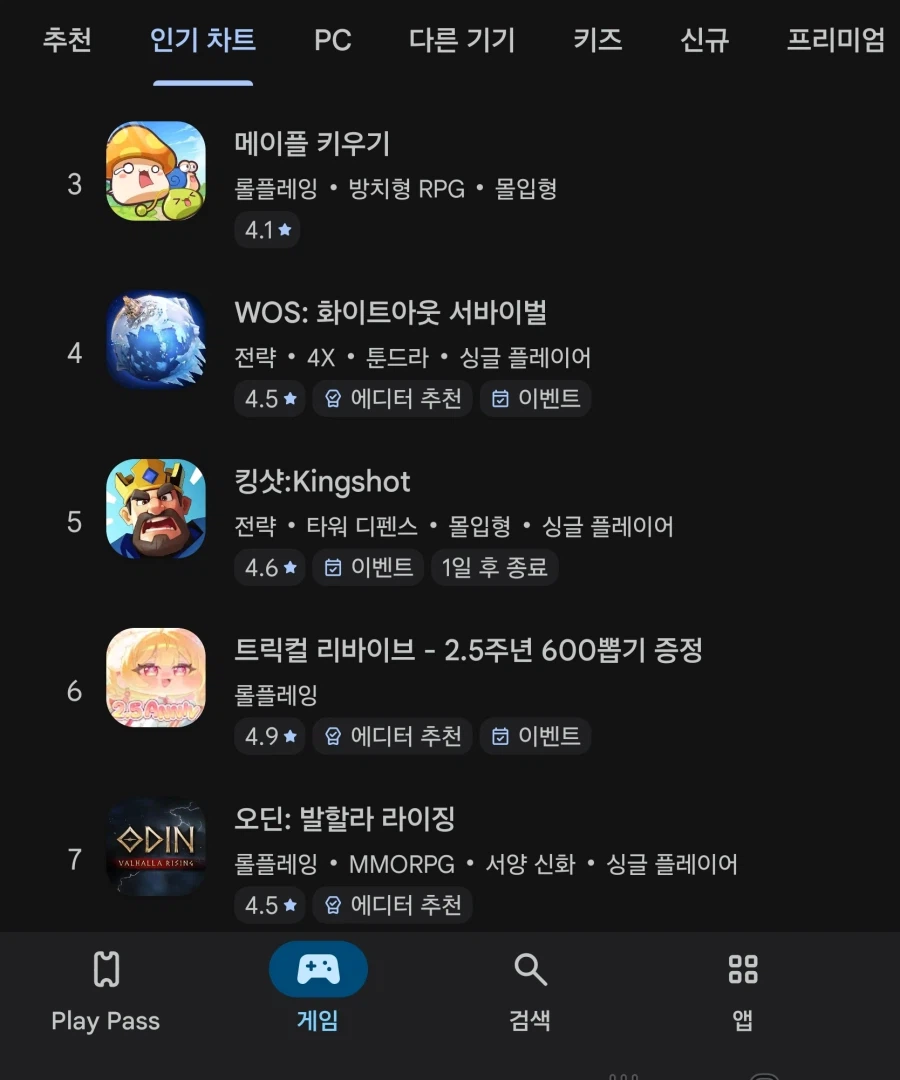
Task: Open the 1일 후 종료 chip under 킹샷
Action: 494,568
